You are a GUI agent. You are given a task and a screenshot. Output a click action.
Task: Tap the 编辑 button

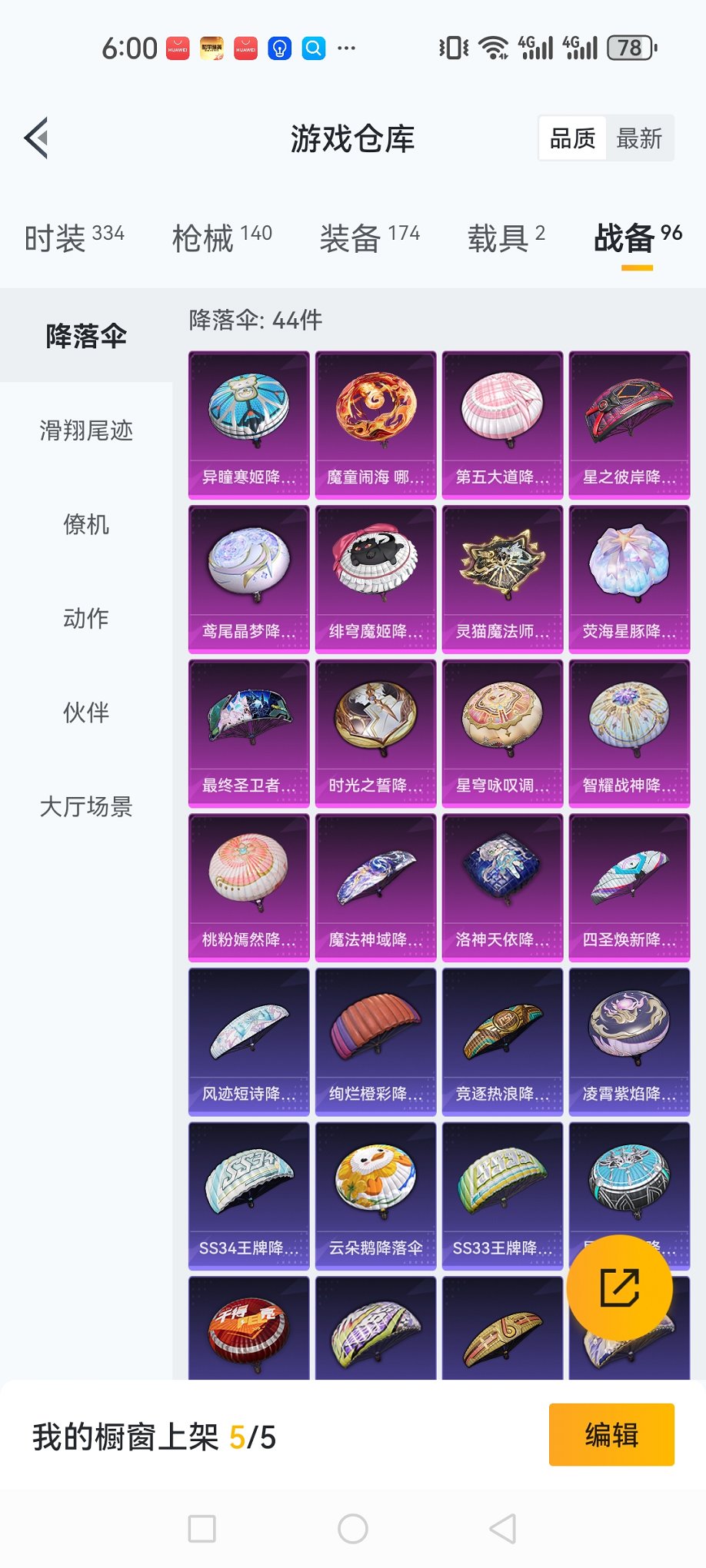611,1436
